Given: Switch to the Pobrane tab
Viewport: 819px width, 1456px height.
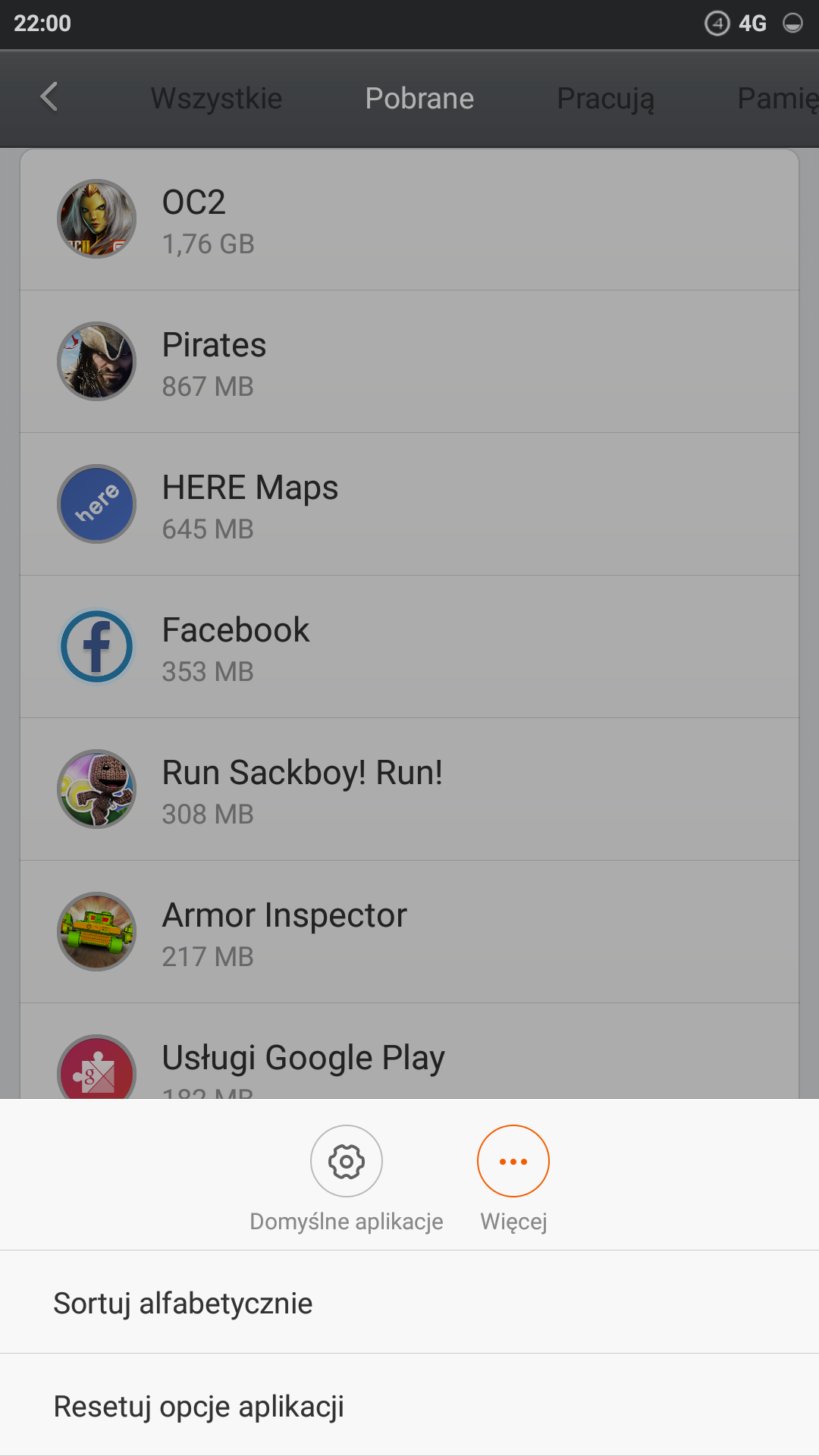Looking at the screenshot, I should tap(419, 99).
